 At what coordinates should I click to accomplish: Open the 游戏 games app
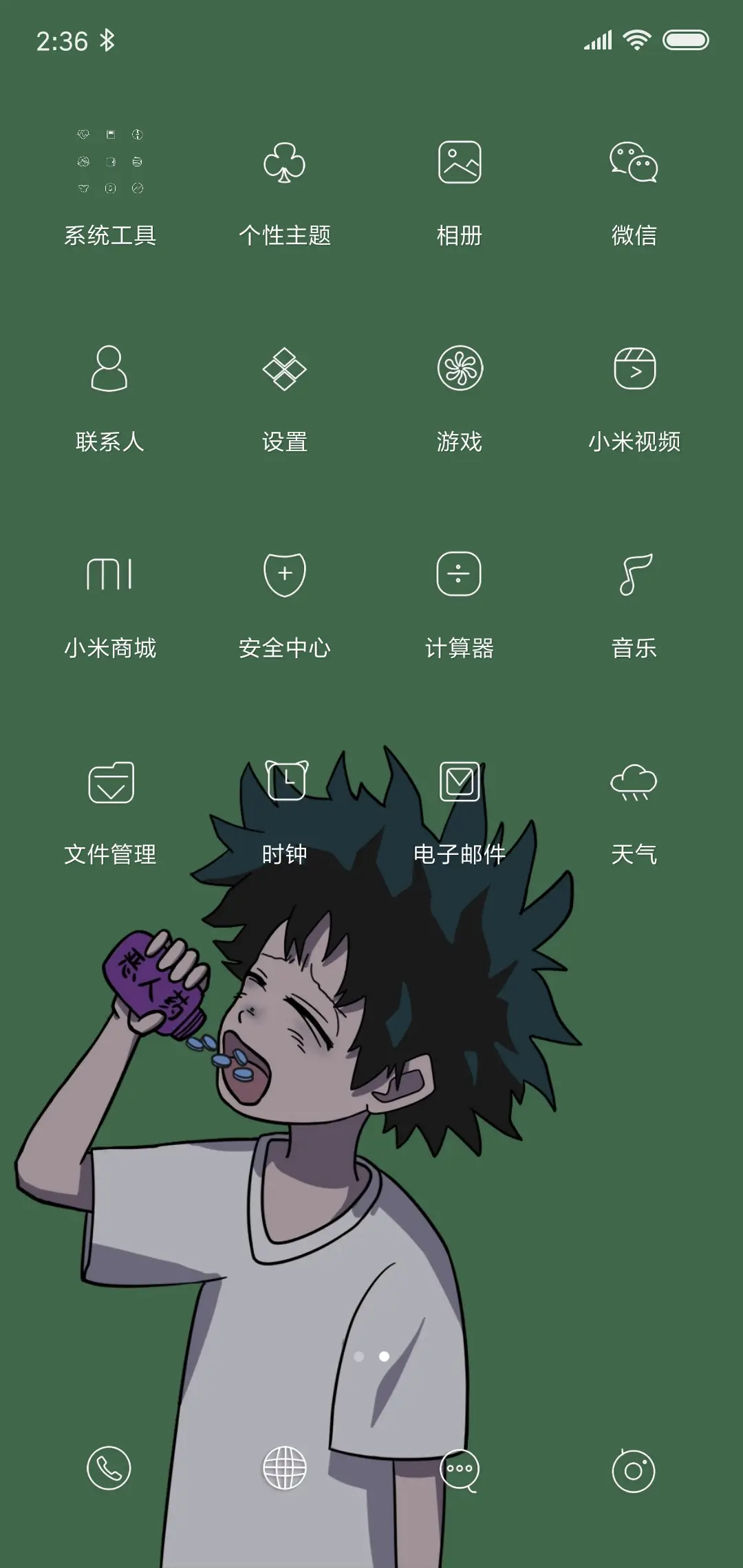pos(459,371)
